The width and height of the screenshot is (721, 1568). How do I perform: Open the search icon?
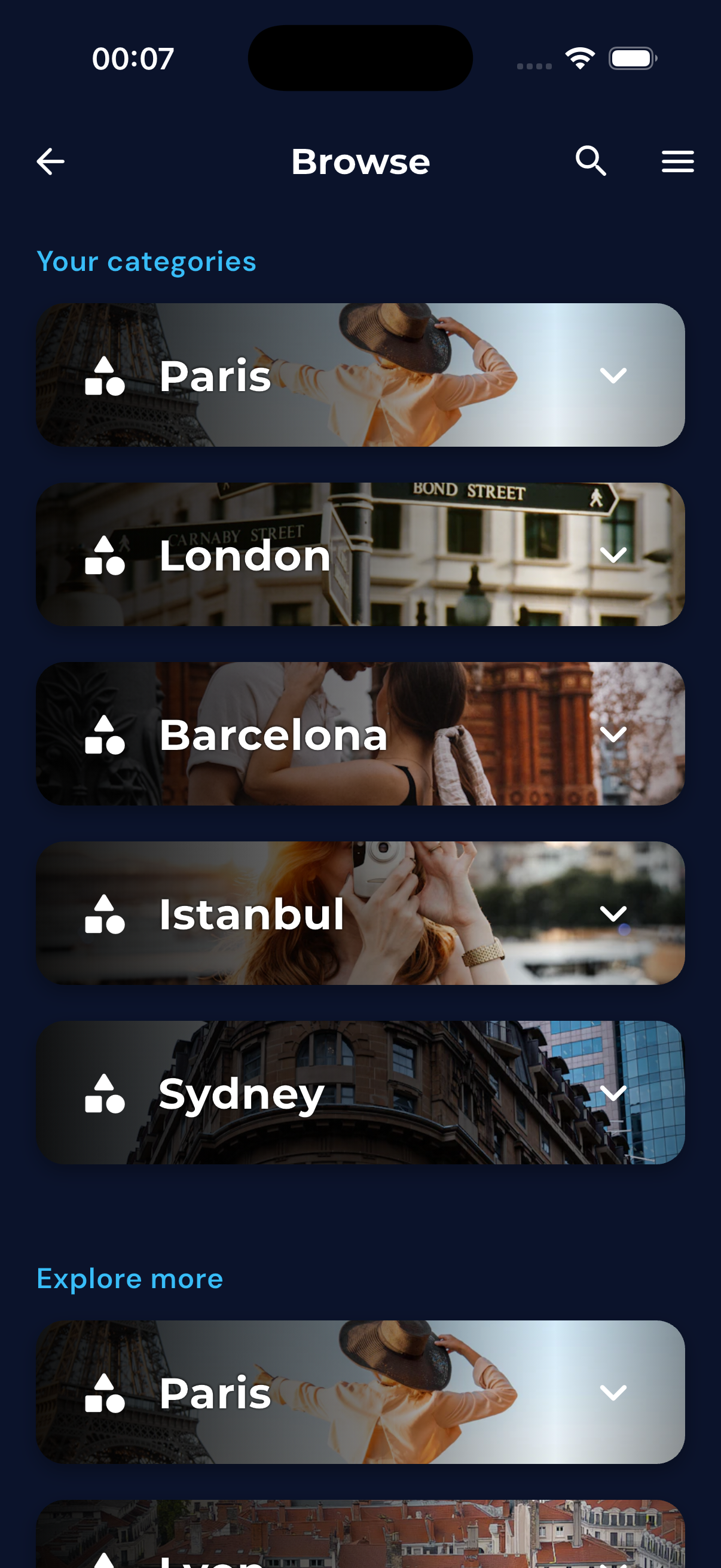589,161
